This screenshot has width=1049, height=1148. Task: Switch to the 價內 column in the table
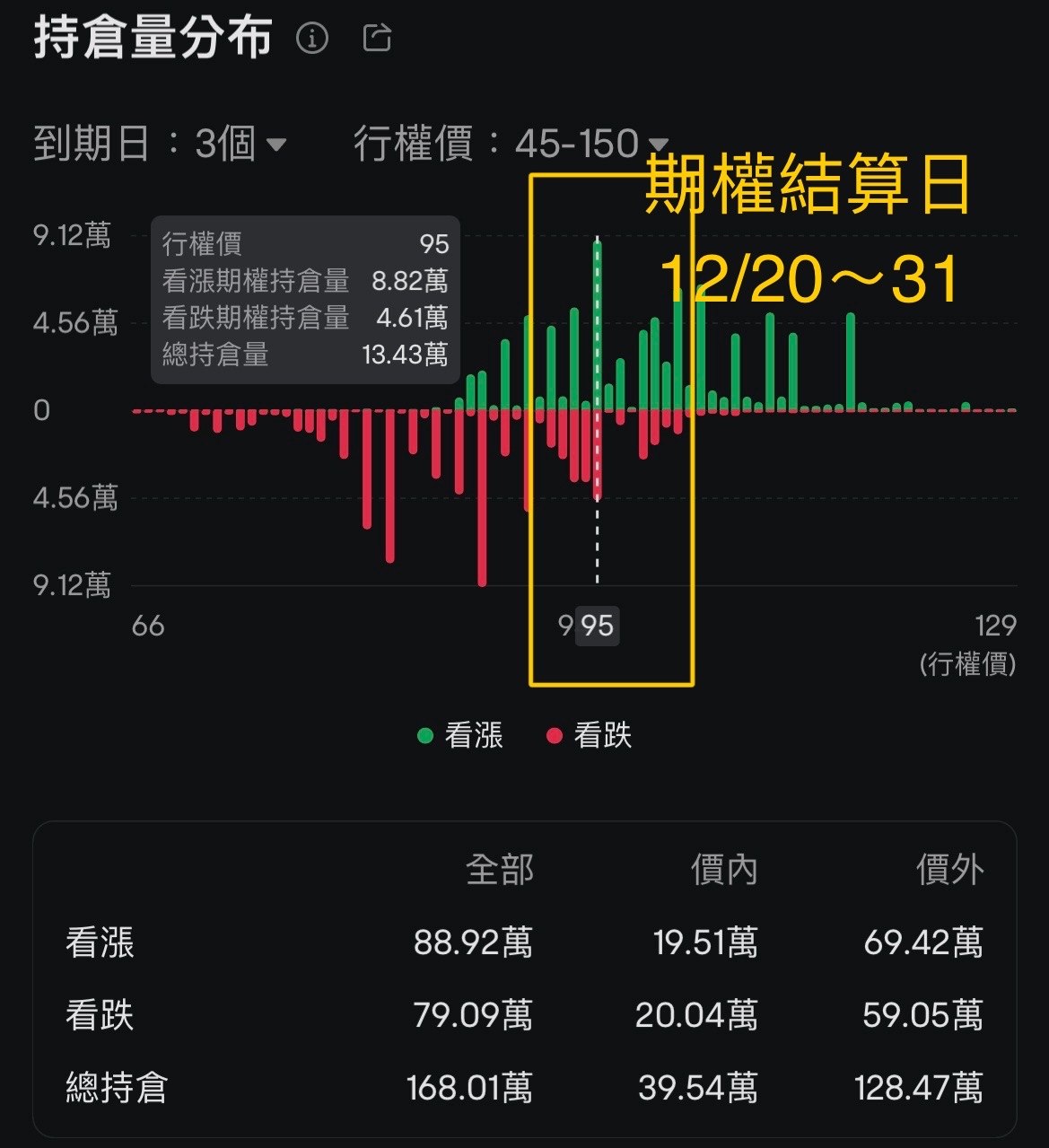726,868
